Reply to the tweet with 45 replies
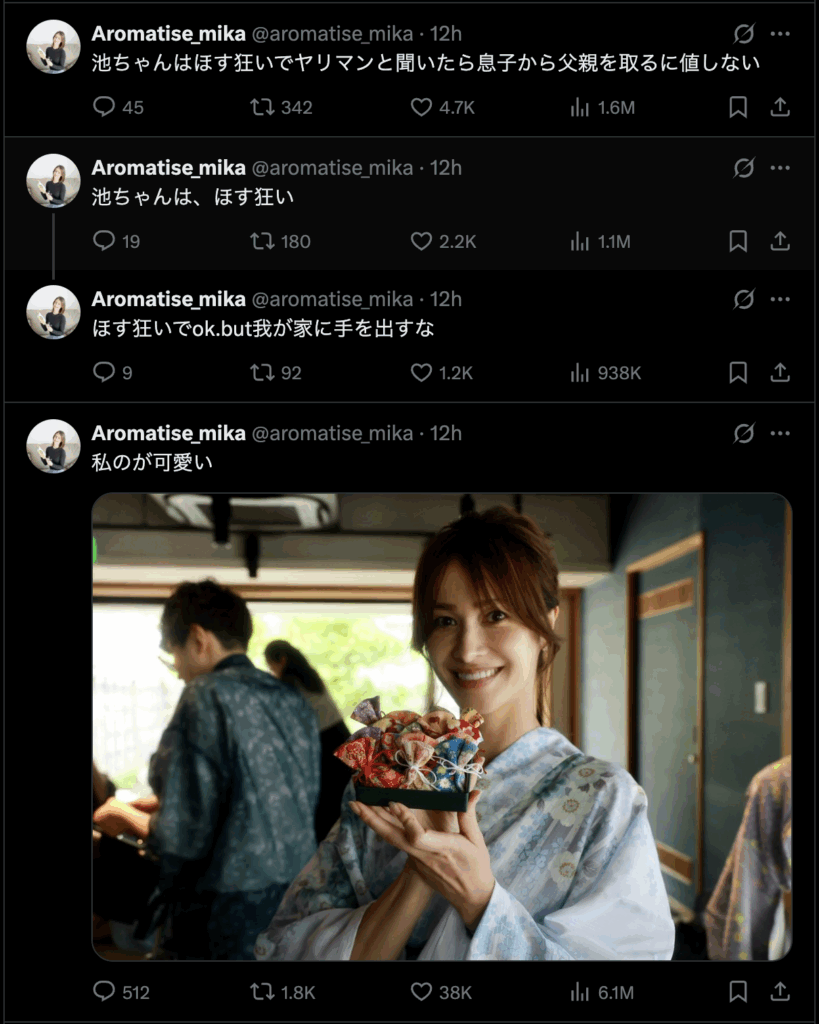 tap(104, 107)
